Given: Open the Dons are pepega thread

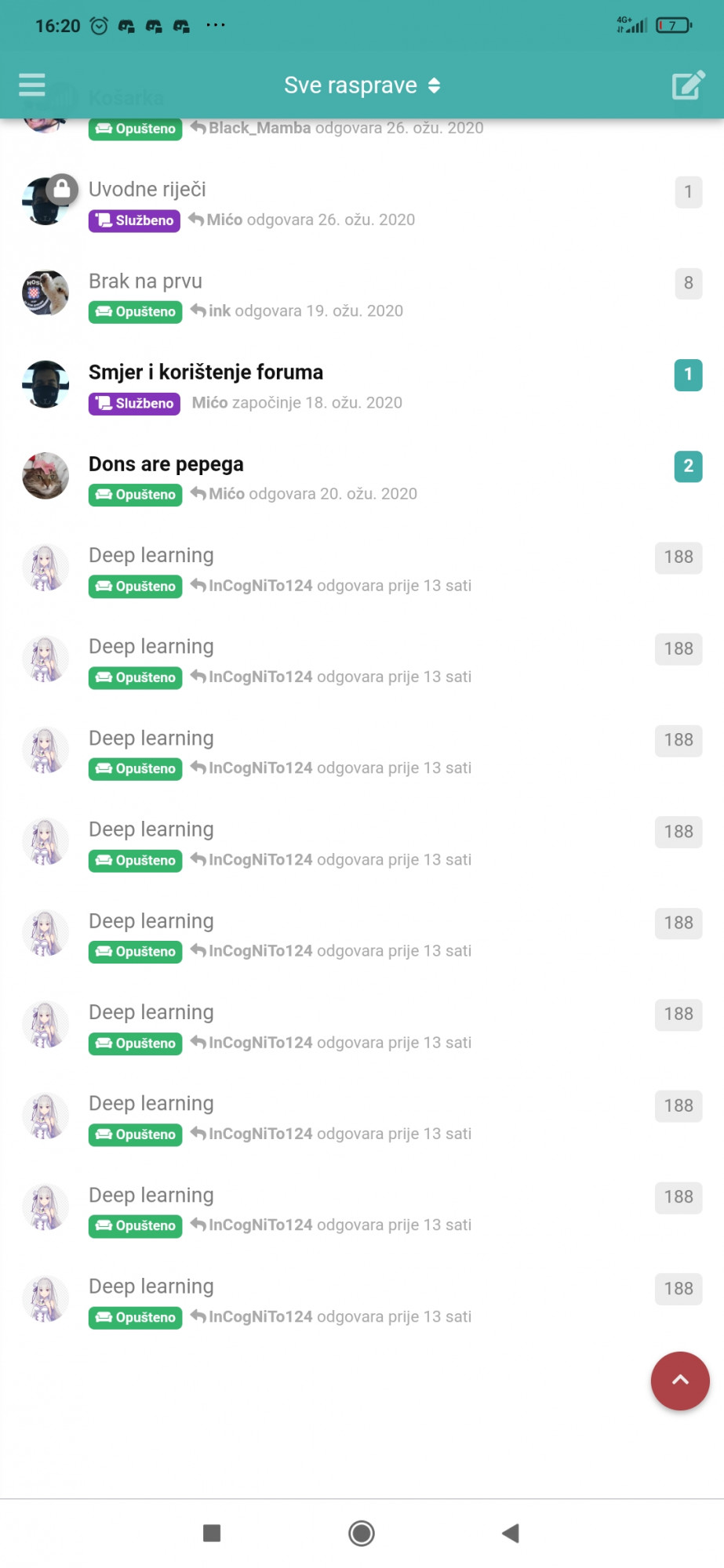Looking at the screenshot, I should 166,464.
